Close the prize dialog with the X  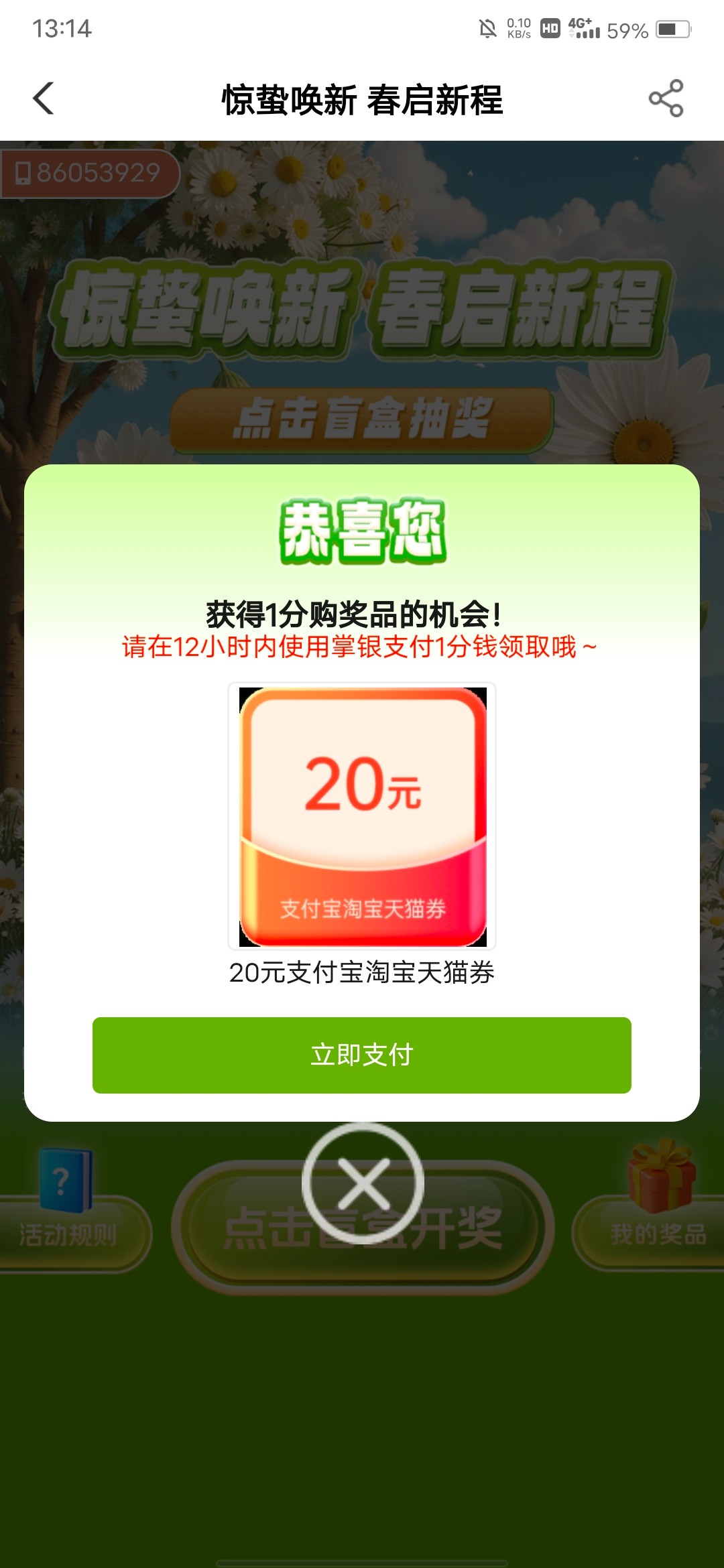(x=363, y=1183)
